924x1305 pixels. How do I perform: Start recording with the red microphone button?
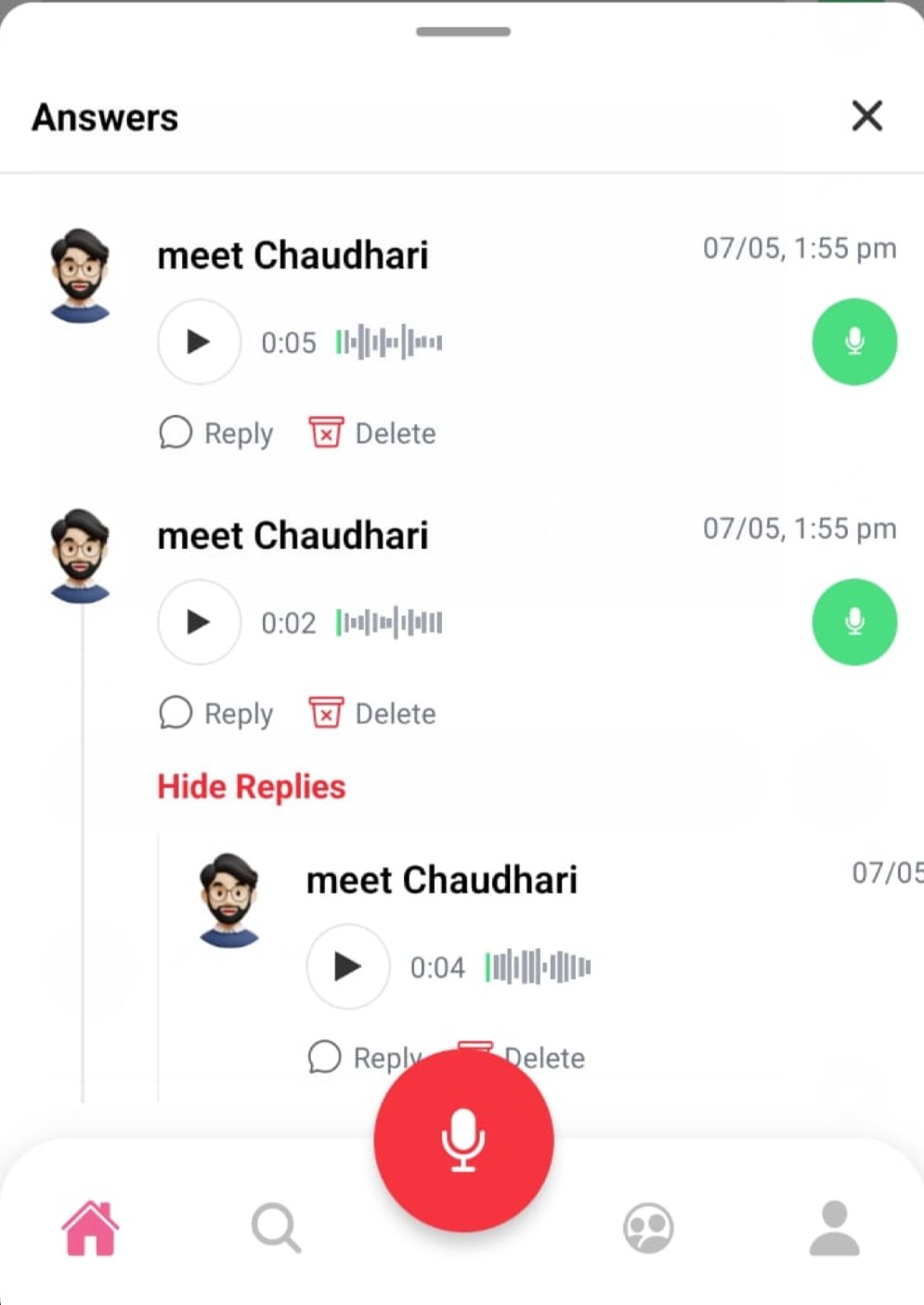click(463, 1141)
